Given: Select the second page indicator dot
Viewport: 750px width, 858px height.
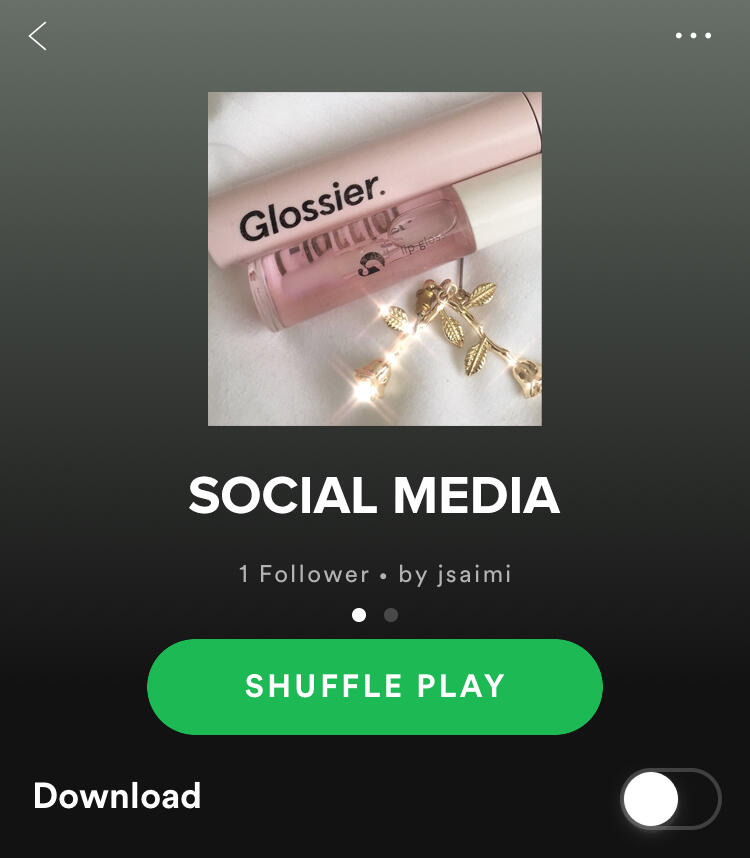Looking at the screenshot, I should click(x=391, y=615).
